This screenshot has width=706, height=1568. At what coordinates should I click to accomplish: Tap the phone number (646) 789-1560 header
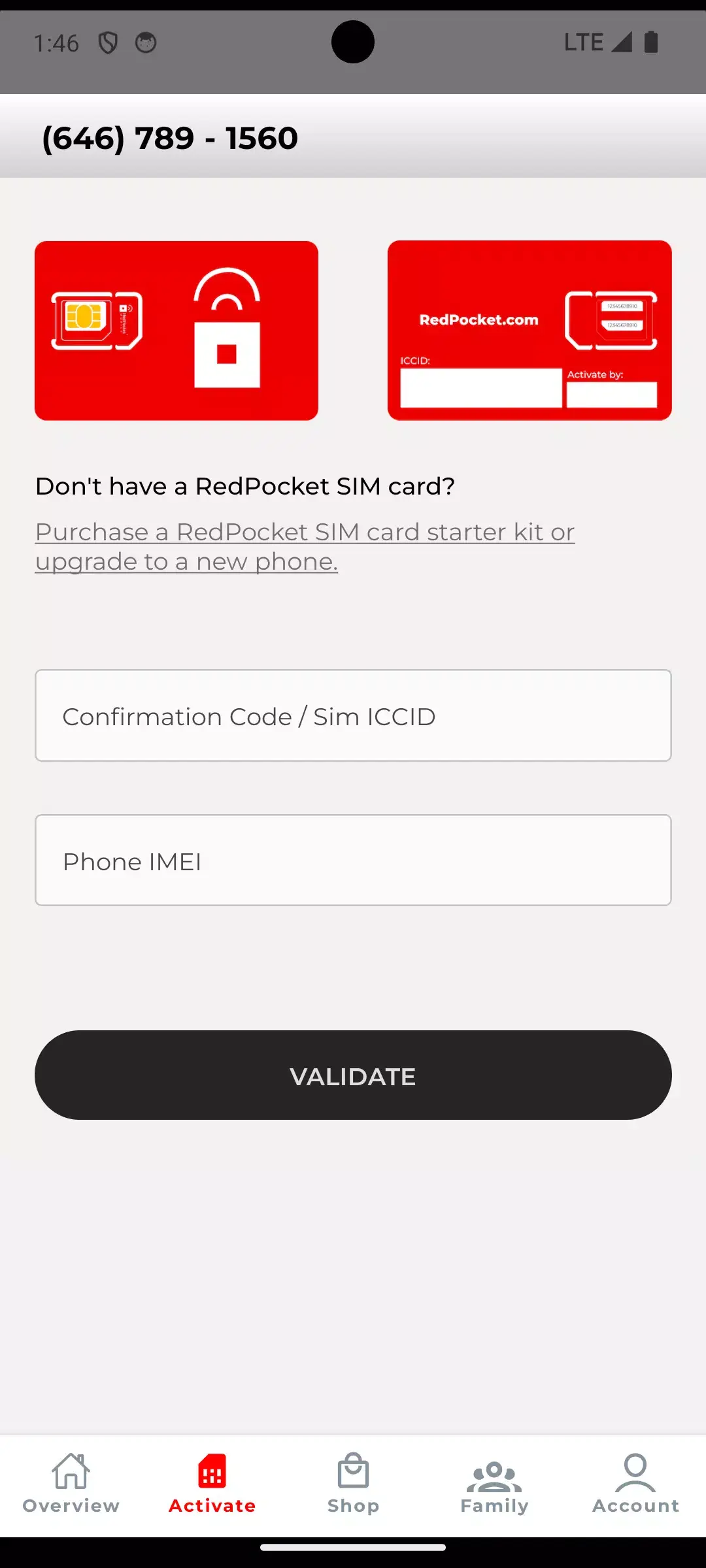(x=169, y=137)
